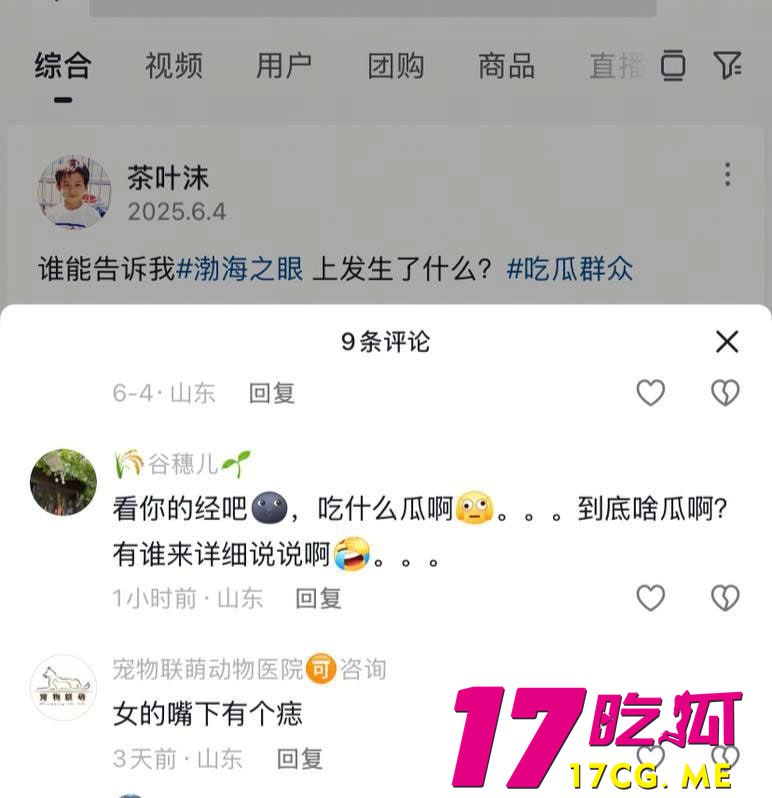The width and height of the screenshot is (772, 798).
Task: Switch to the 用户 tab
Action: pyautogui.click(x=284, y=66)
